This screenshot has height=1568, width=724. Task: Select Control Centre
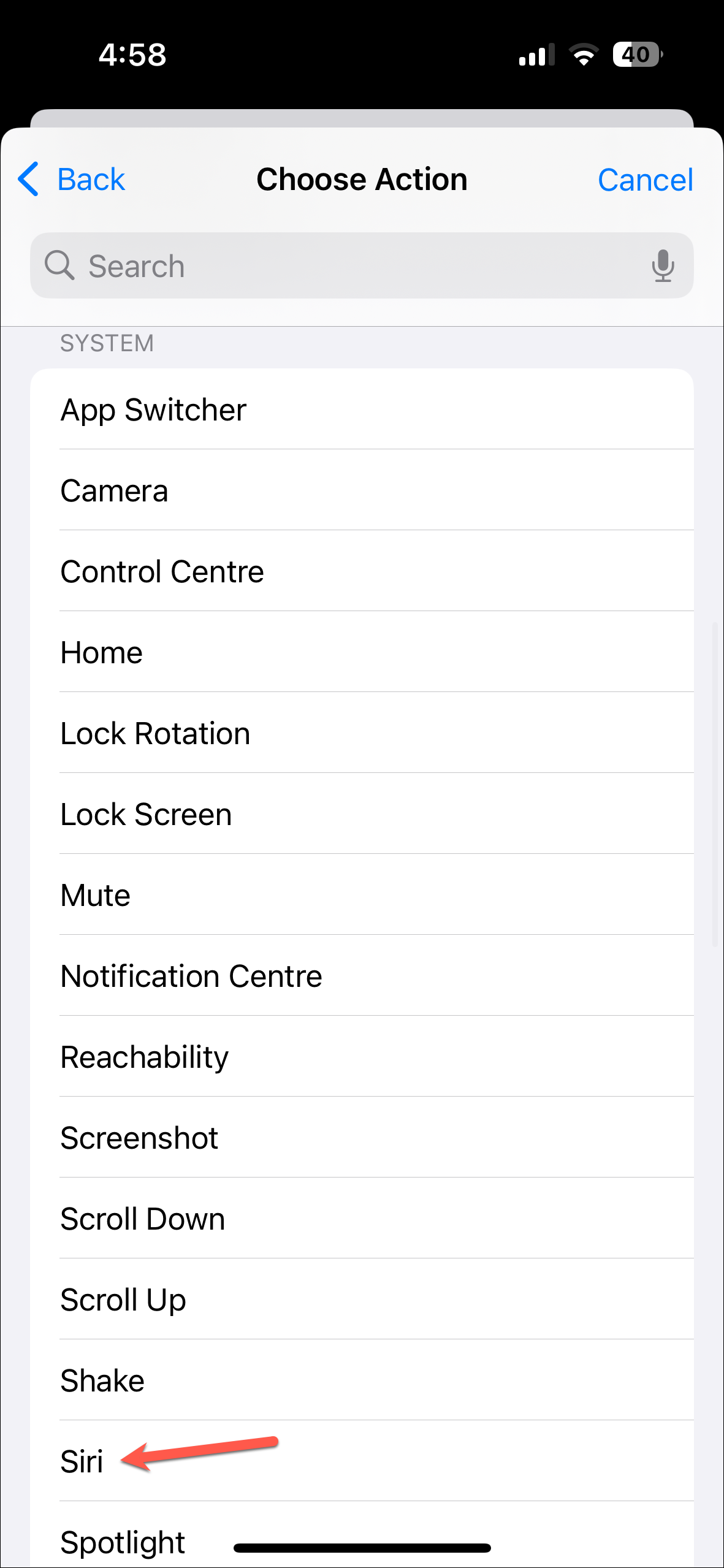coord(362,571)
